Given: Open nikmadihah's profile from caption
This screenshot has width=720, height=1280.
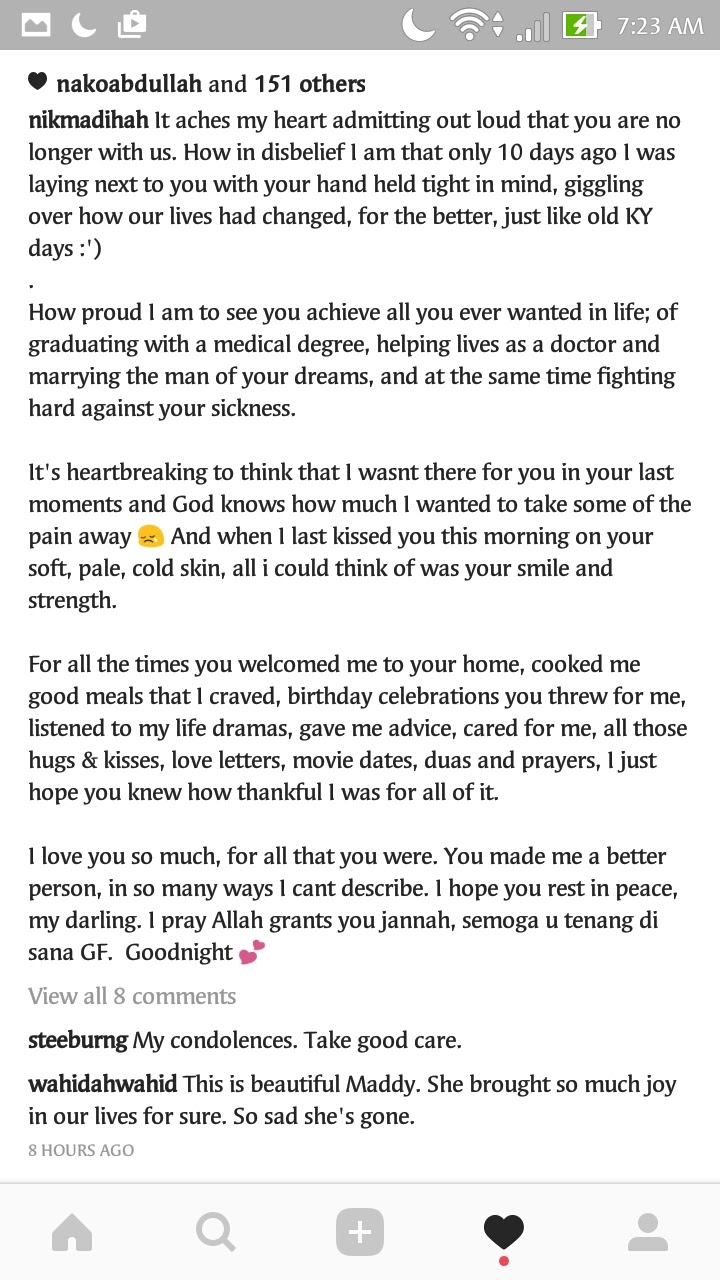Looking at the screenshot, I should point(88,121).
